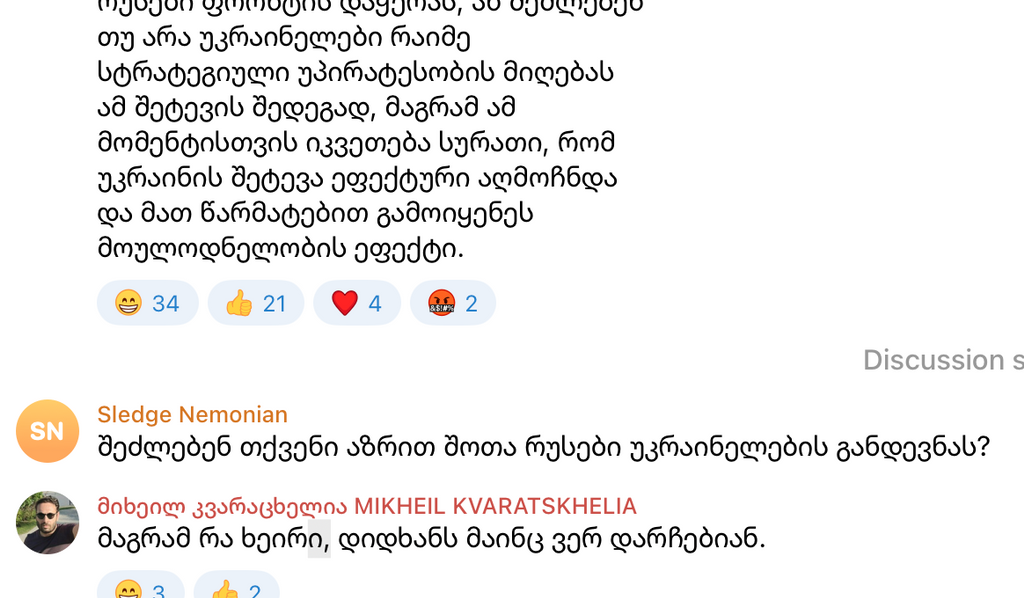Add a thumbs up reaction showing 21

click(x=255, y=303)
